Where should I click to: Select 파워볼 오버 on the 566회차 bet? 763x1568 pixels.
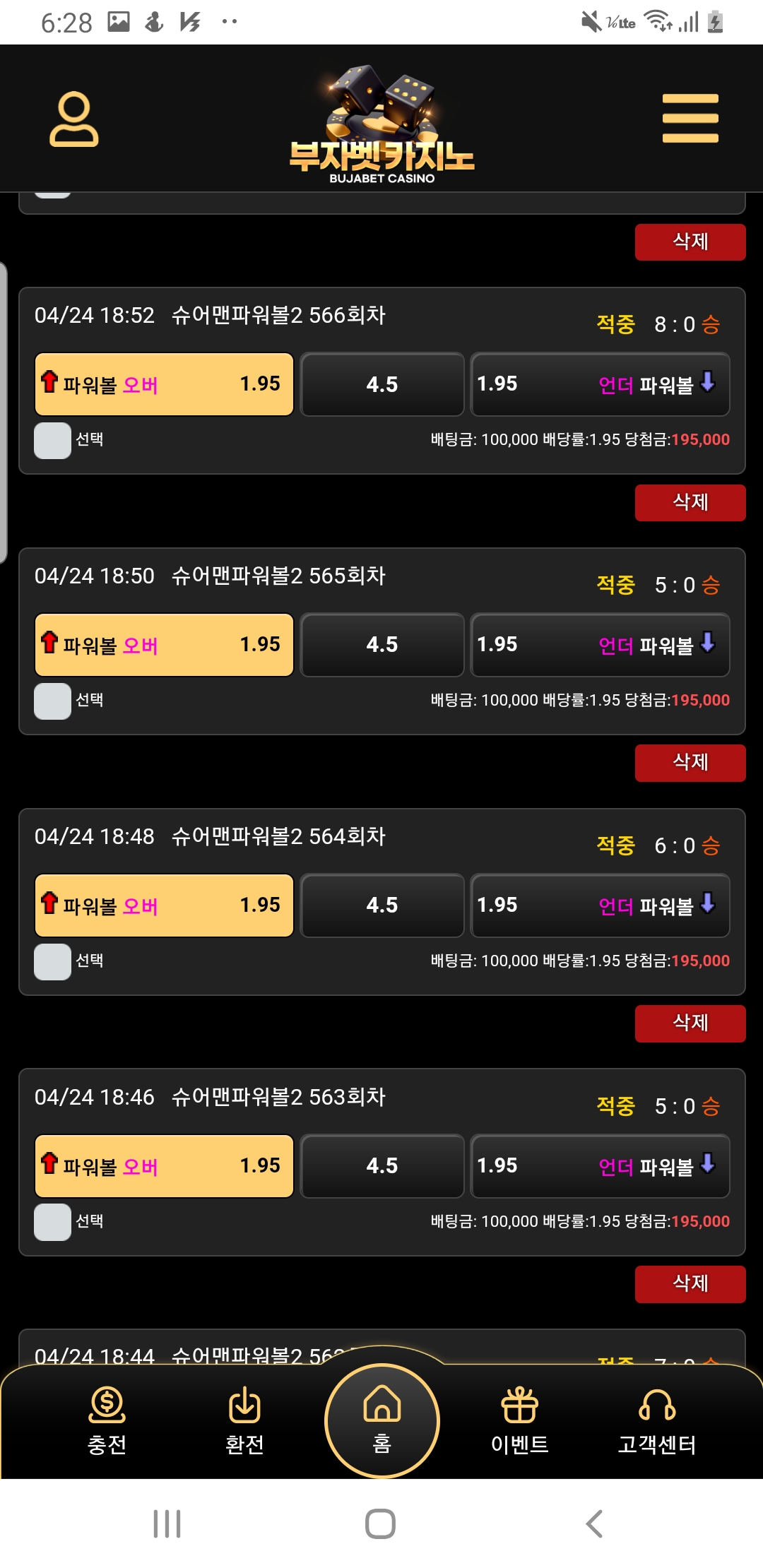164,384
